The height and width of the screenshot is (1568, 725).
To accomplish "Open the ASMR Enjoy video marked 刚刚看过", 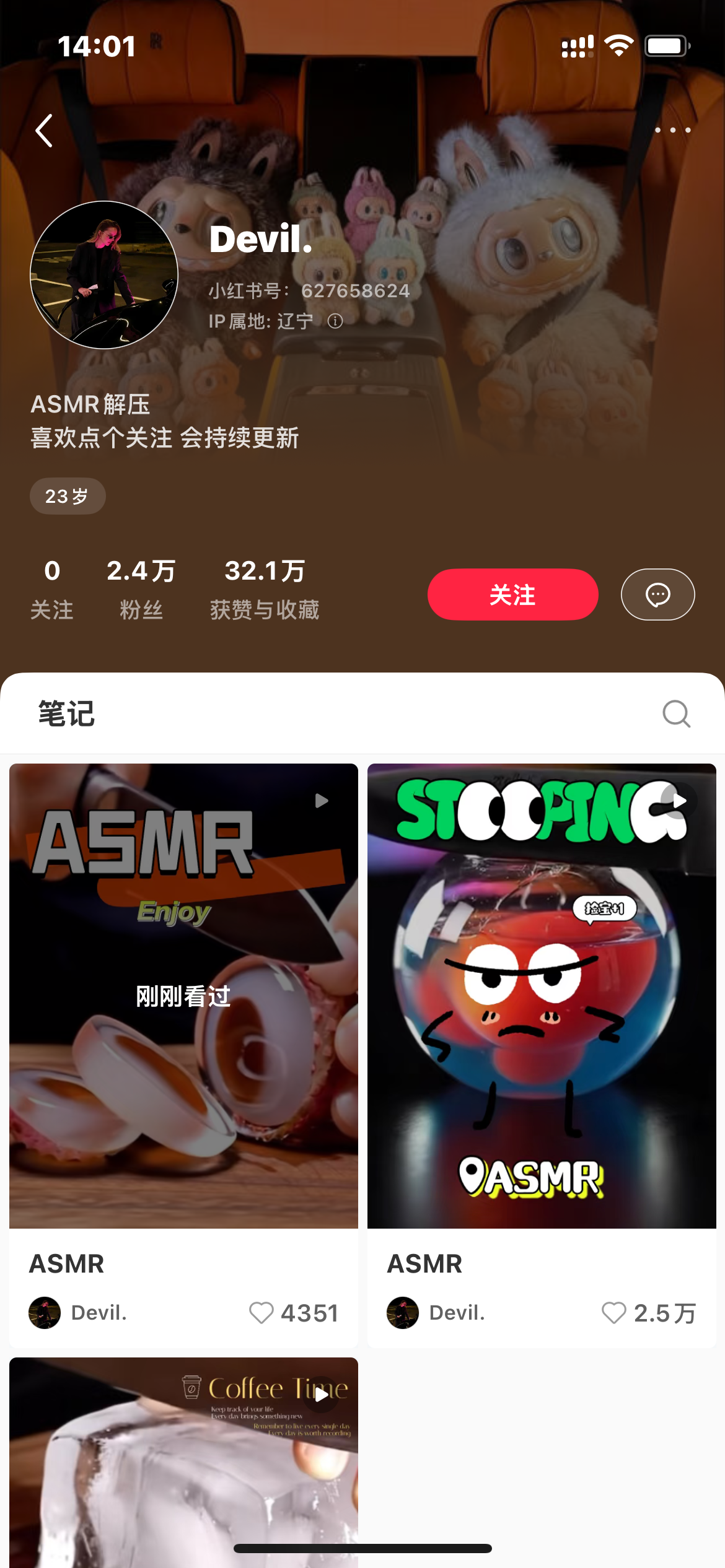I will point(183,996).
